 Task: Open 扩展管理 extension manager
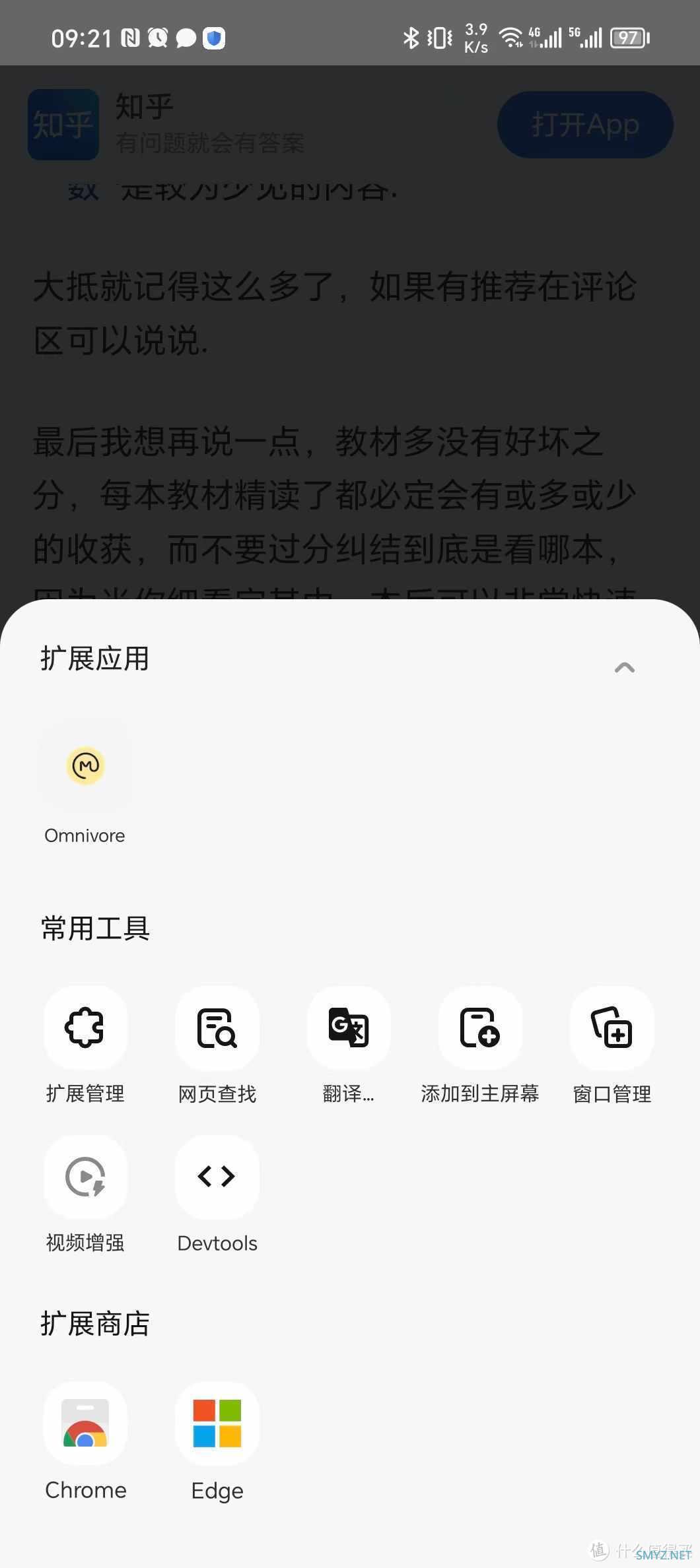(85, 1028)
